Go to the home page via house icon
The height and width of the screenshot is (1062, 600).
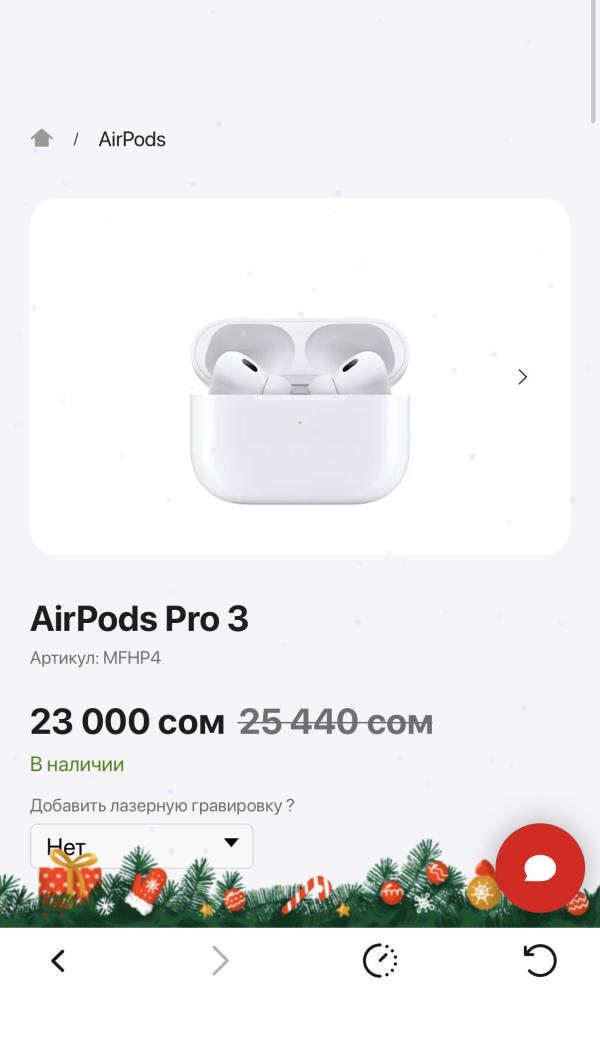click(41, 139)
